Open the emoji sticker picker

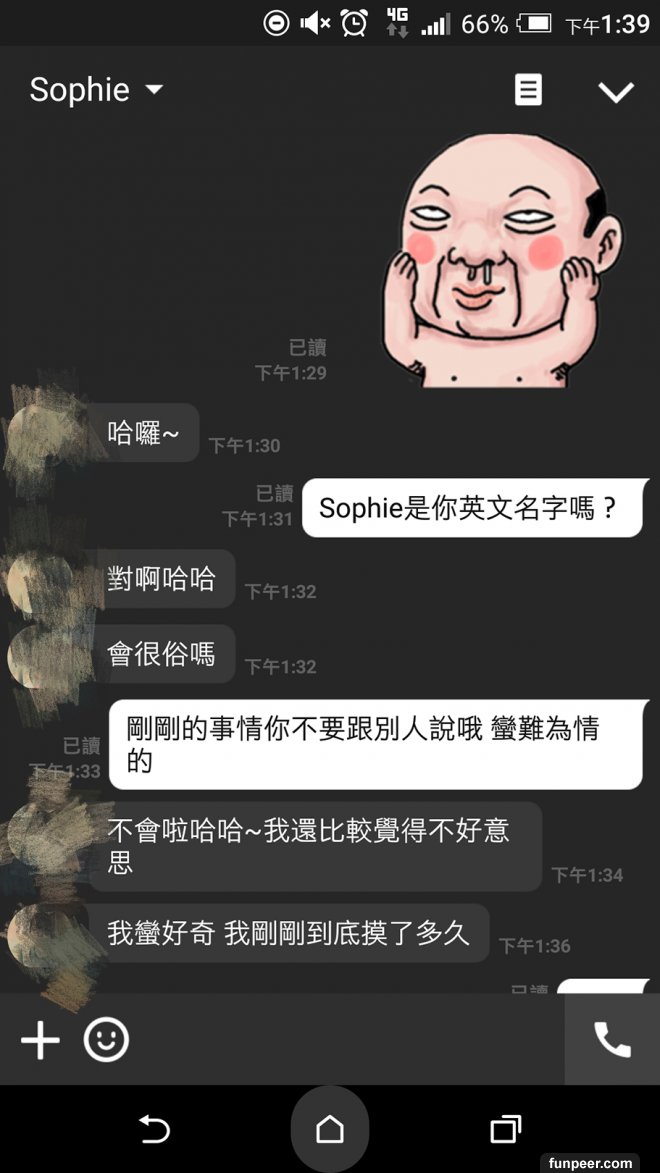pos(106,1040)
